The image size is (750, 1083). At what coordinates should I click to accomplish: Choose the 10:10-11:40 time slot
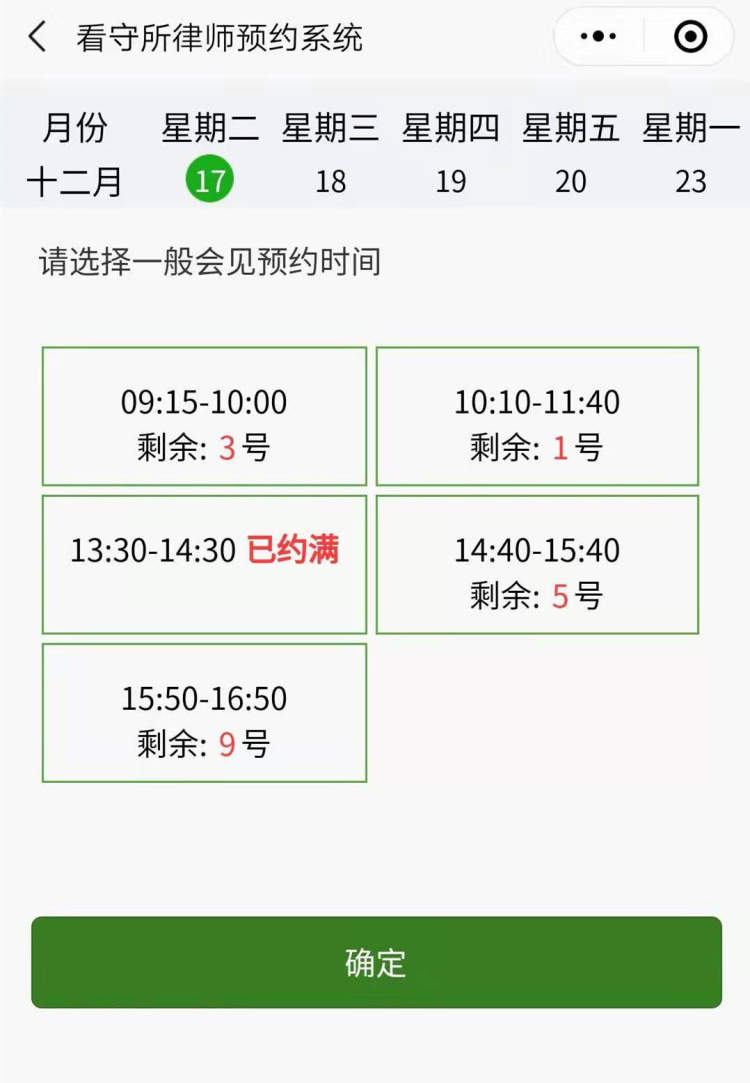tap(537, 416)
